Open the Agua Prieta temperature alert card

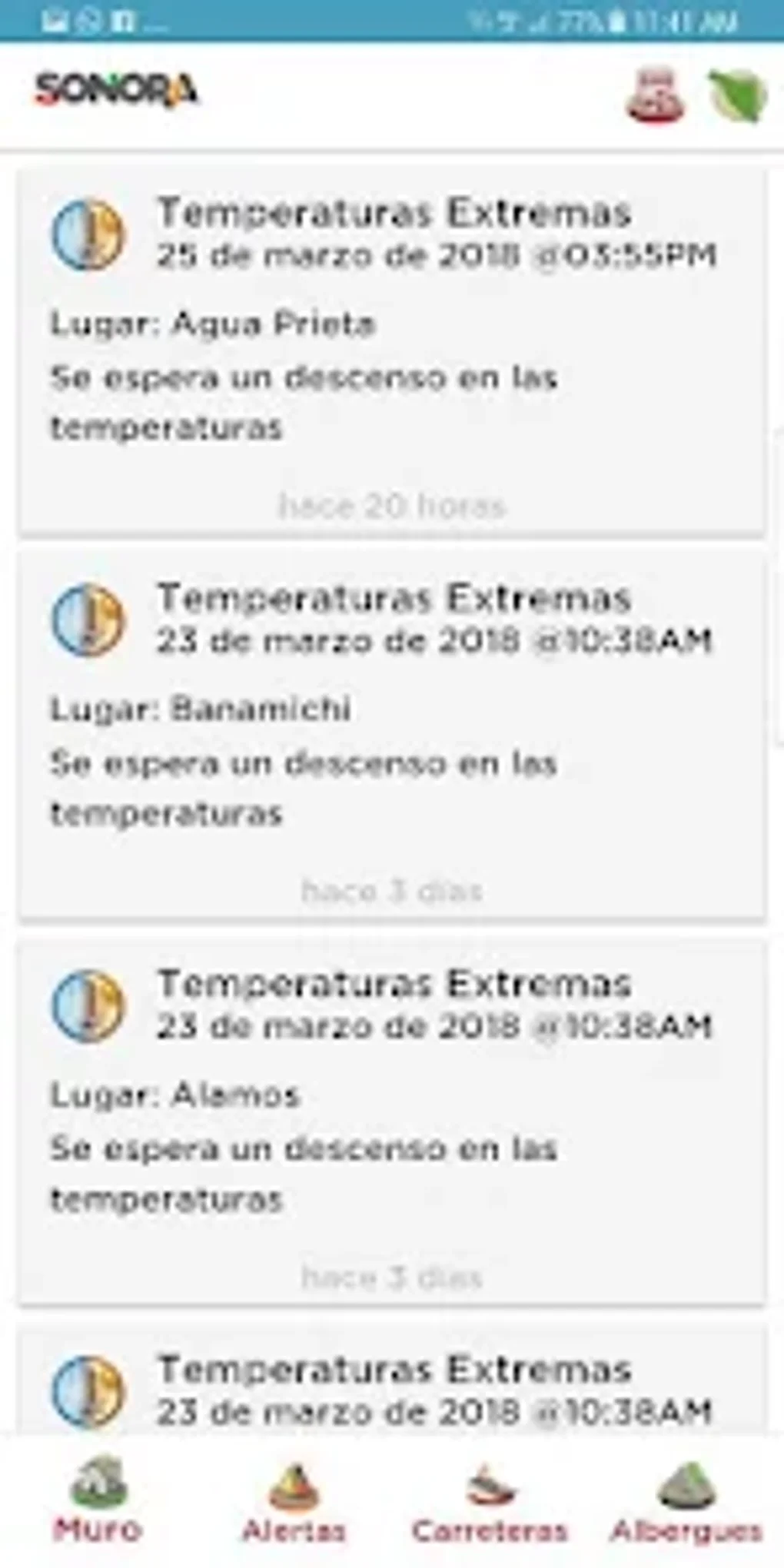392,346
